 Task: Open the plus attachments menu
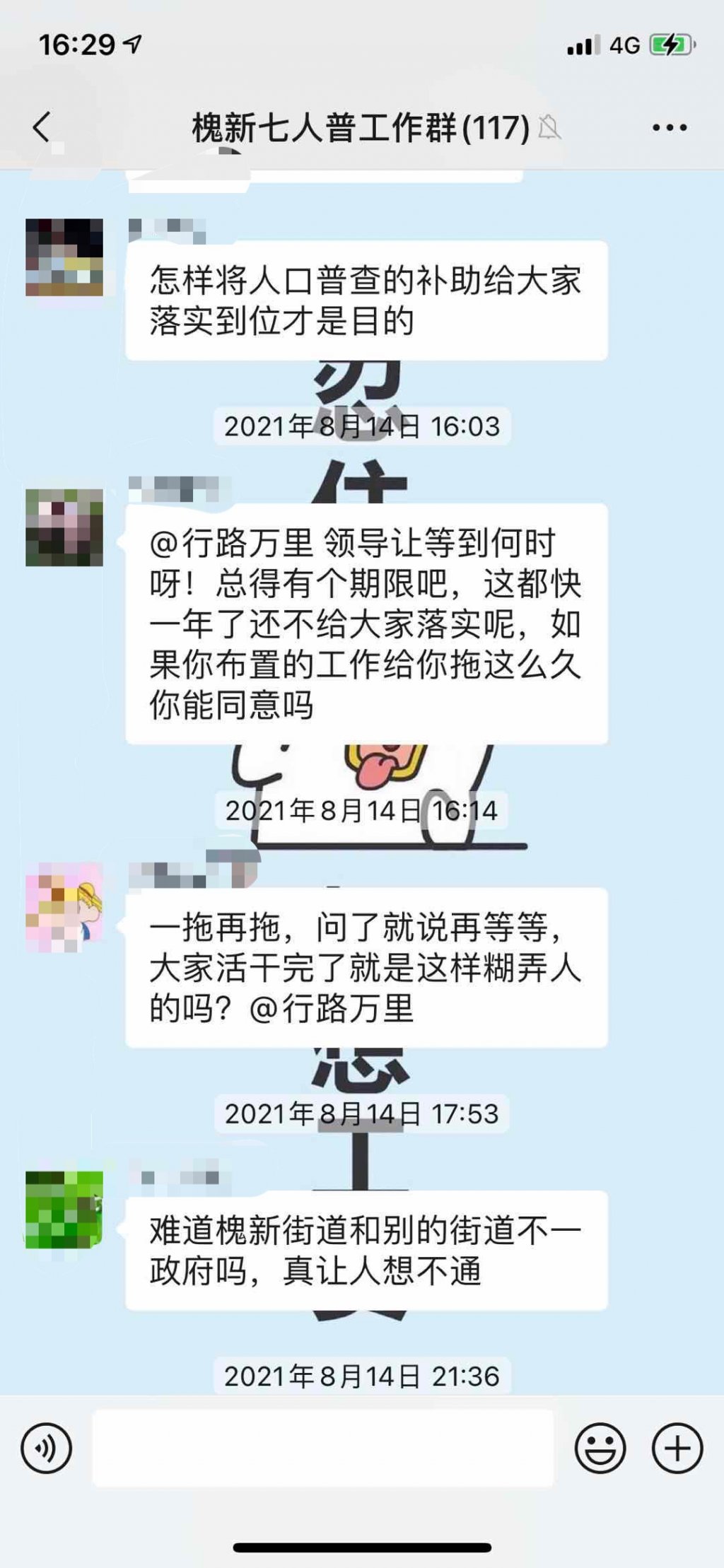[x=677, y=1448]
